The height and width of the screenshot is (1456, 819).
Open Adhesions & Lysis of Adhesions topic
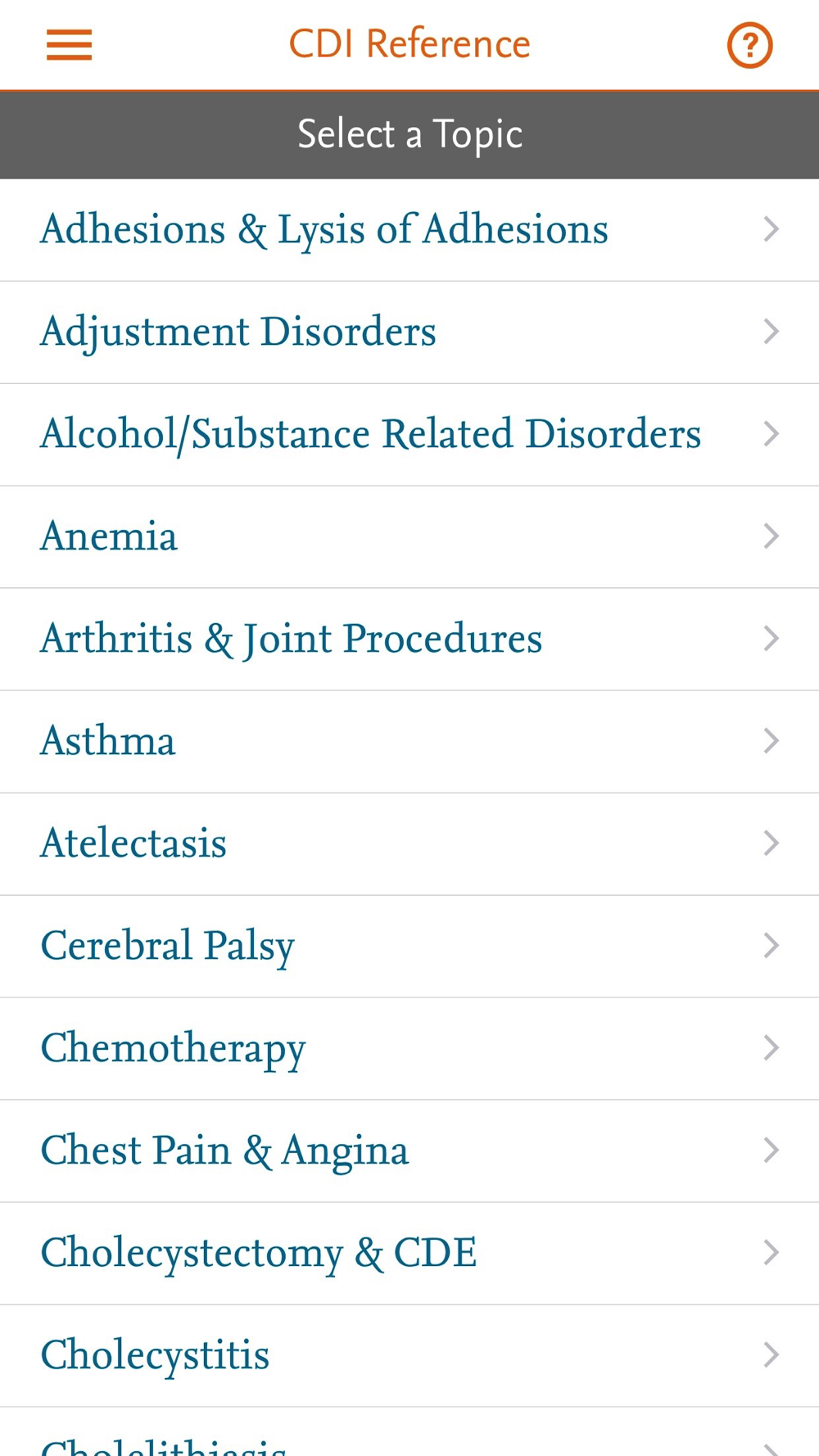(x=409, y=230)
